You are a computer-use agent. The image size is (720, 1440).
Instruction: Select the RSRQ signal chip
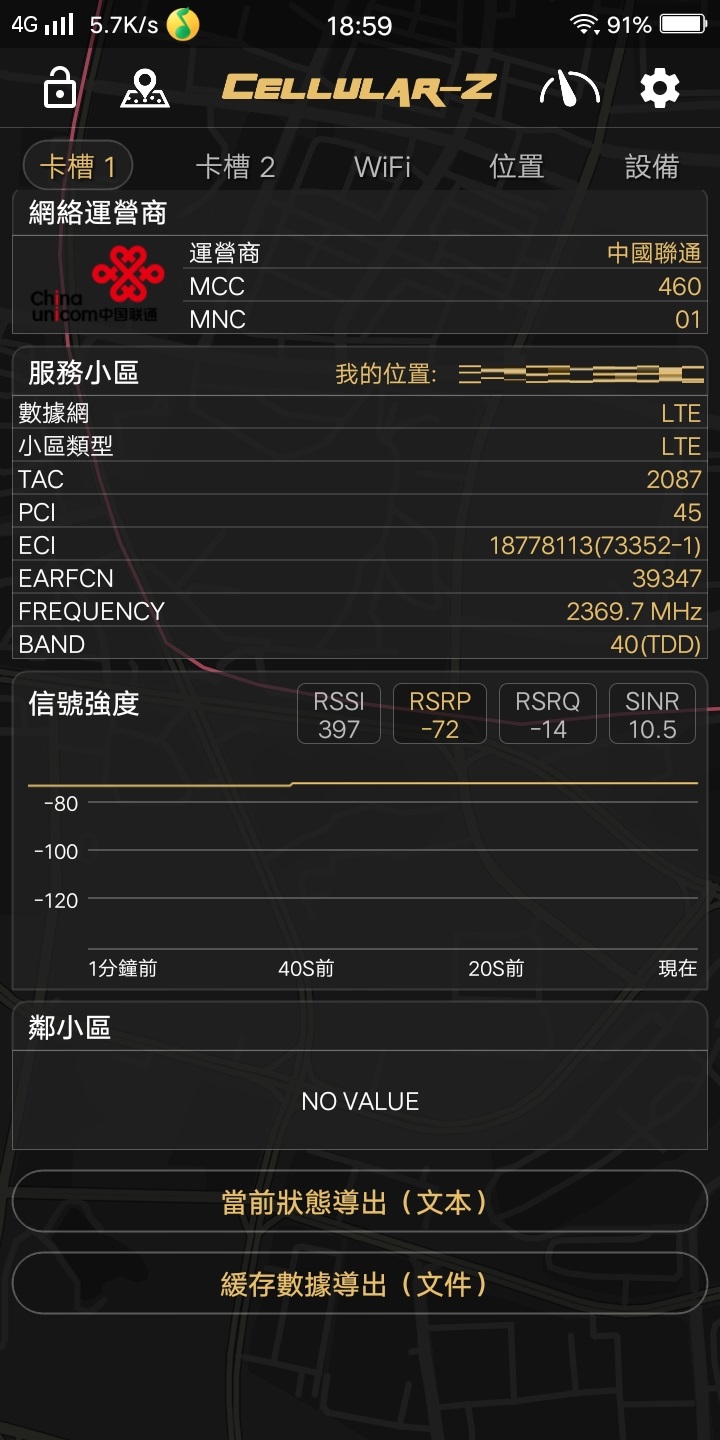tap(548, 714)
